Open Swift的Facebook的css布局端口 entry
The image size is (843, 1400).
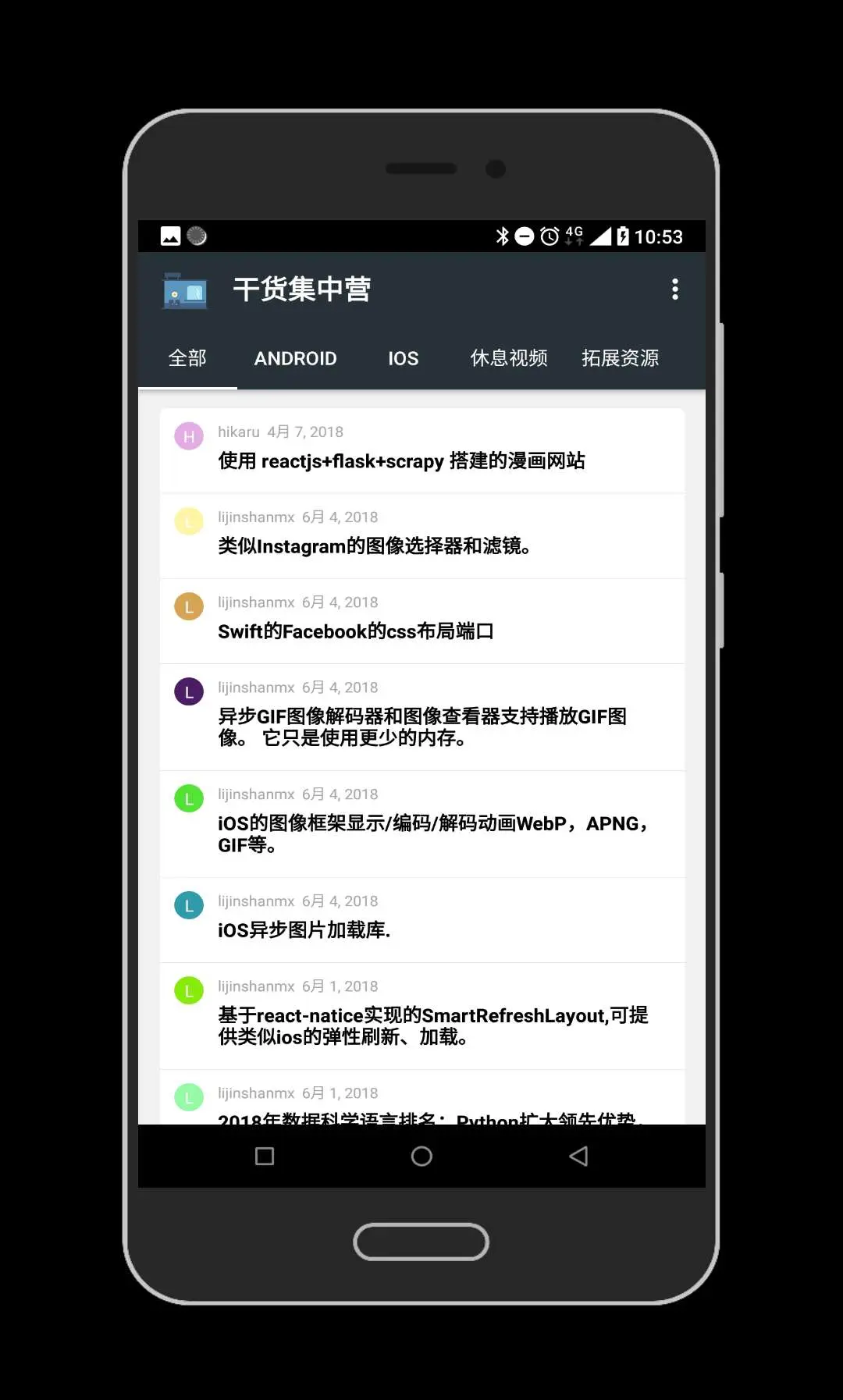point(421,621)
